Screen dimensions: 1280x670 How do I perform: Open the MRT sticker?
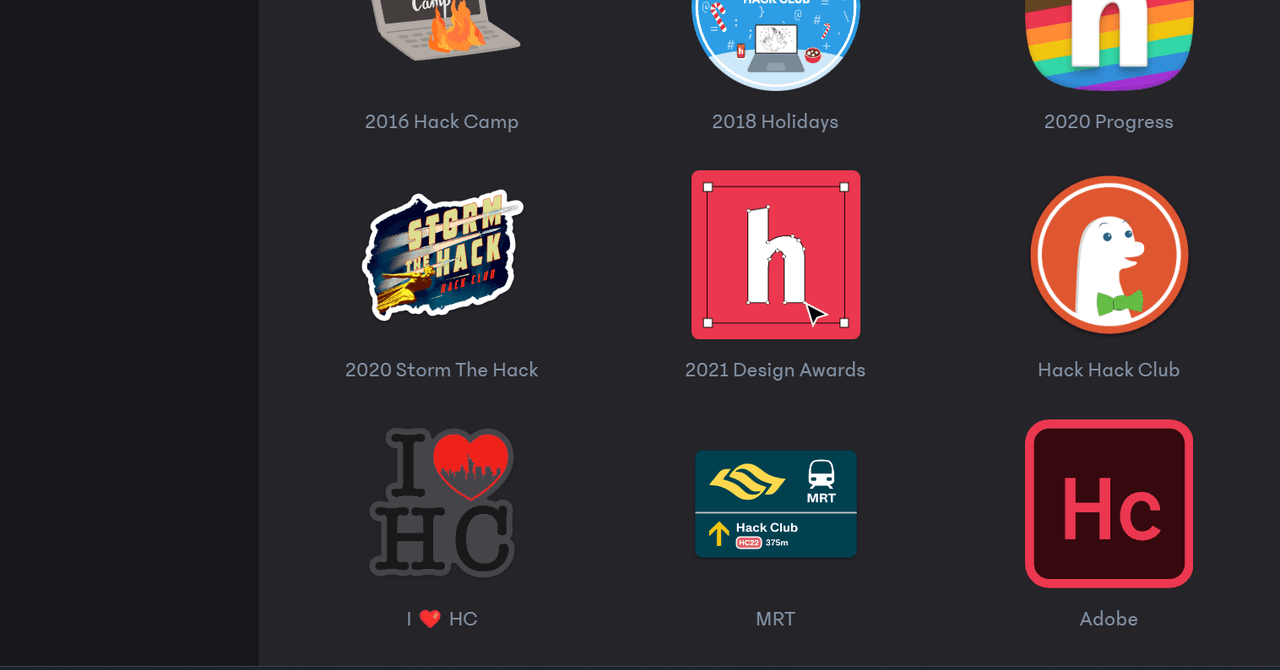tap(775, 503)
